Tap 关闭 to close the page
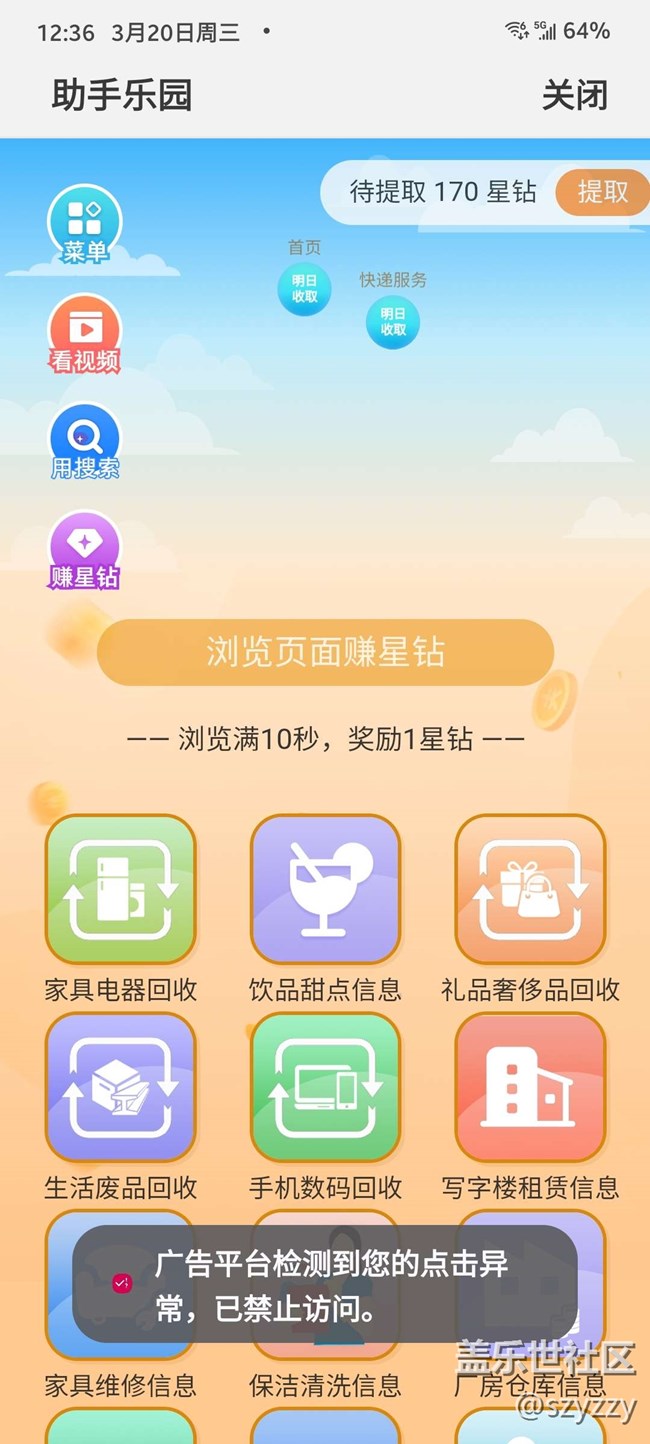Image resolution: width=650 pixels, height=1444 pixels. tap(574, 95)
